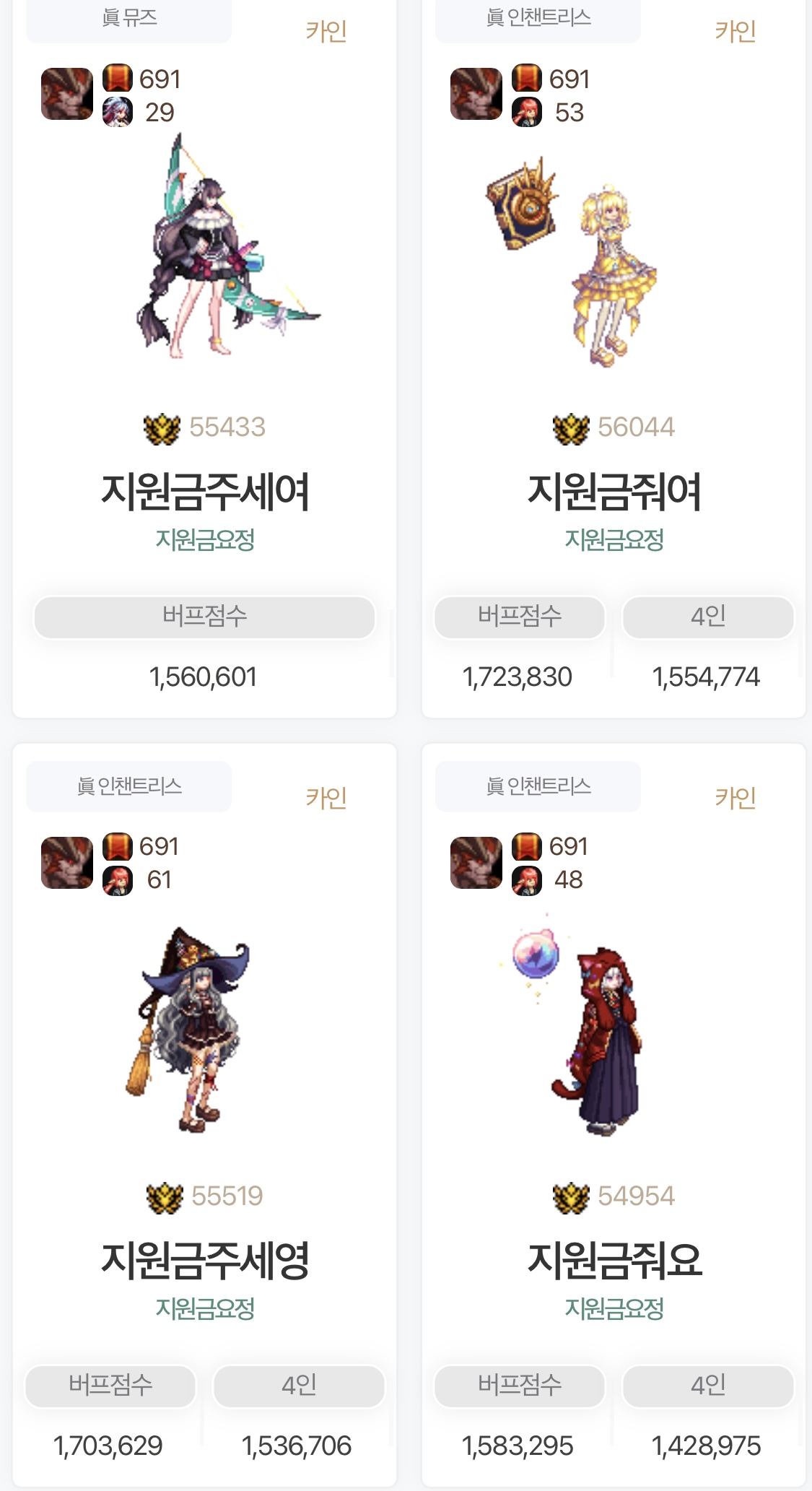Open the 지원금주세영 character card
Image resolution: width=812 pixels, height=1491 pixels.
click(204, 1261)
